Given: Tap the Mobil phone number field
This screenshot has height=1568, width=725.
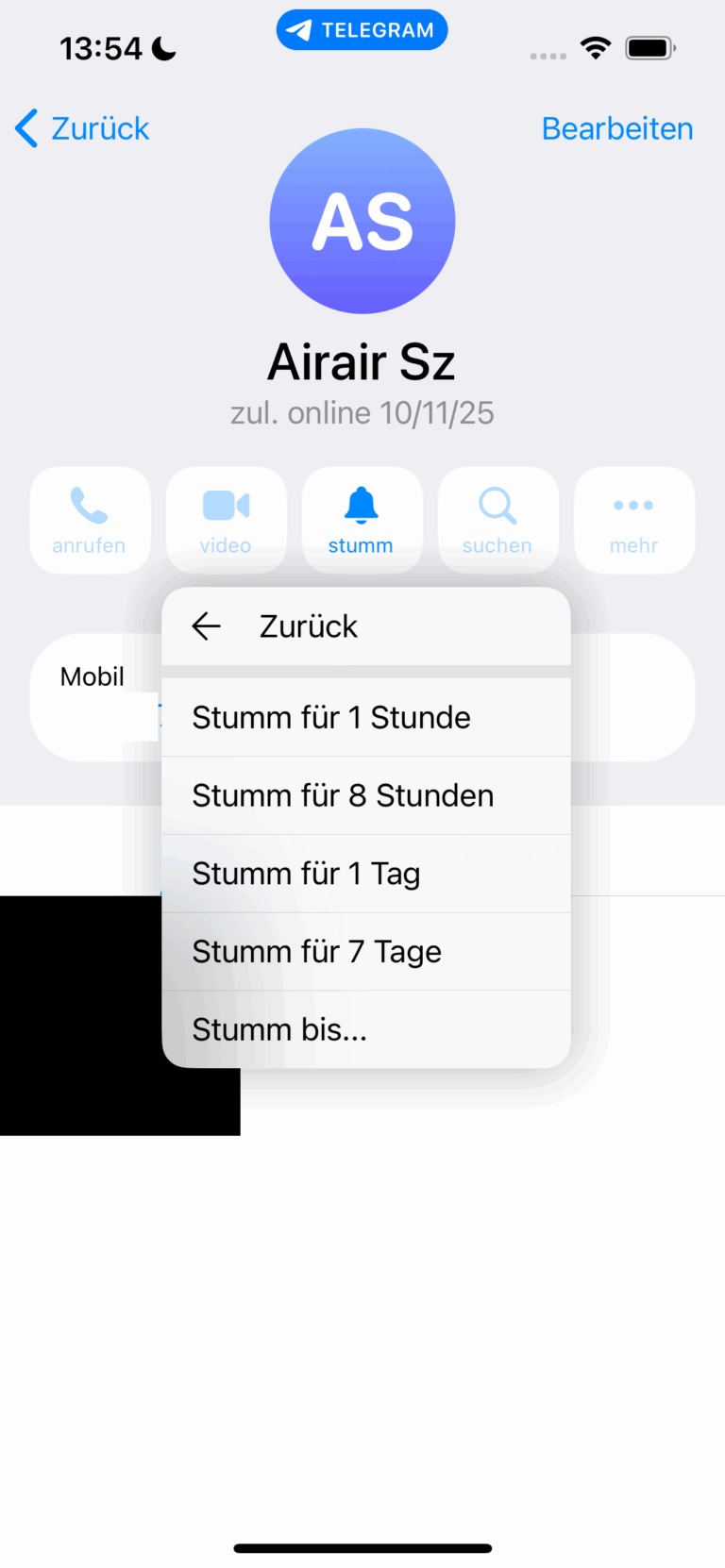Looking at the screenshot, I should [92, 676].
